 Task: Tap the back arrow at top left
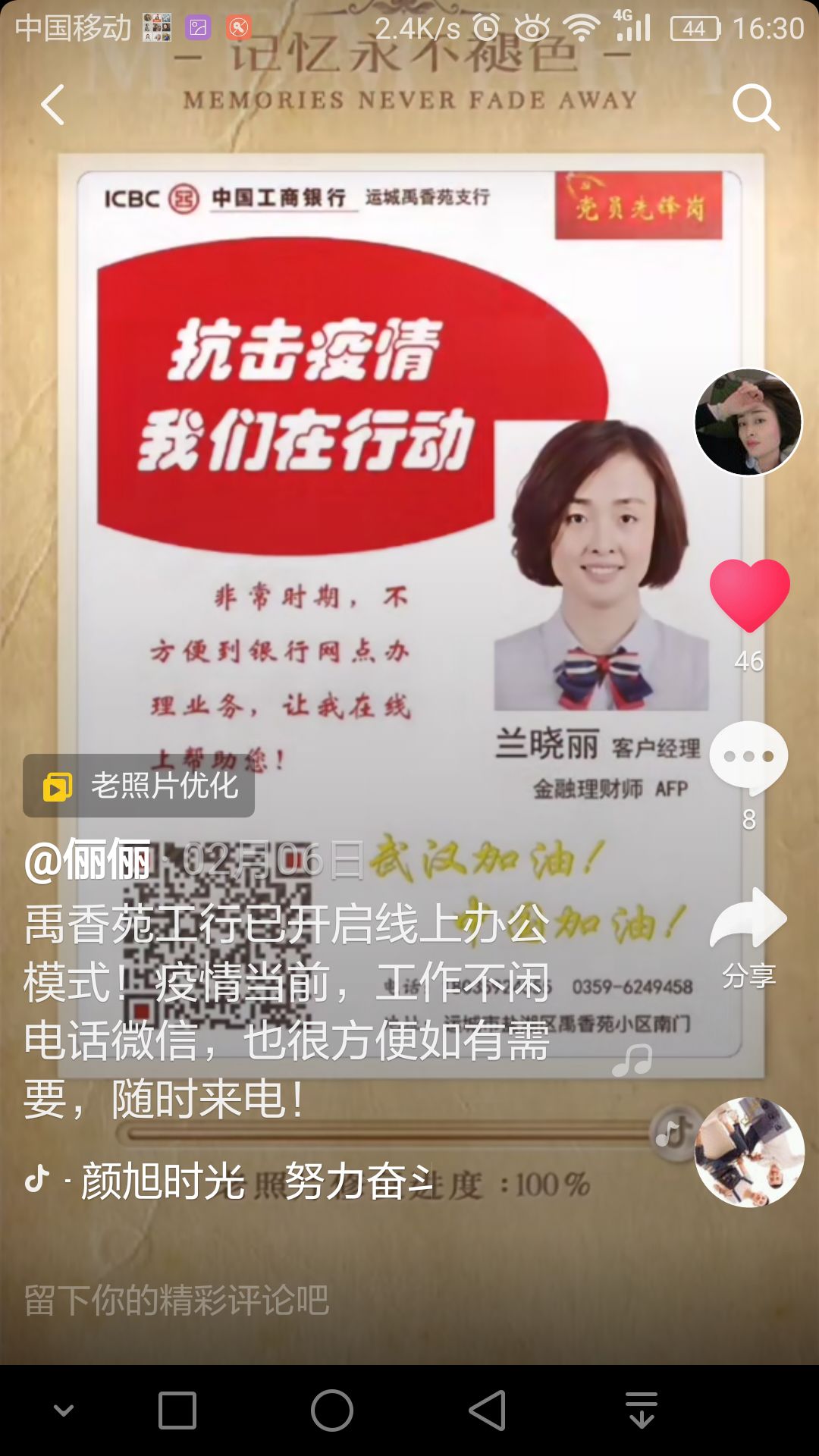click(53, 106)
